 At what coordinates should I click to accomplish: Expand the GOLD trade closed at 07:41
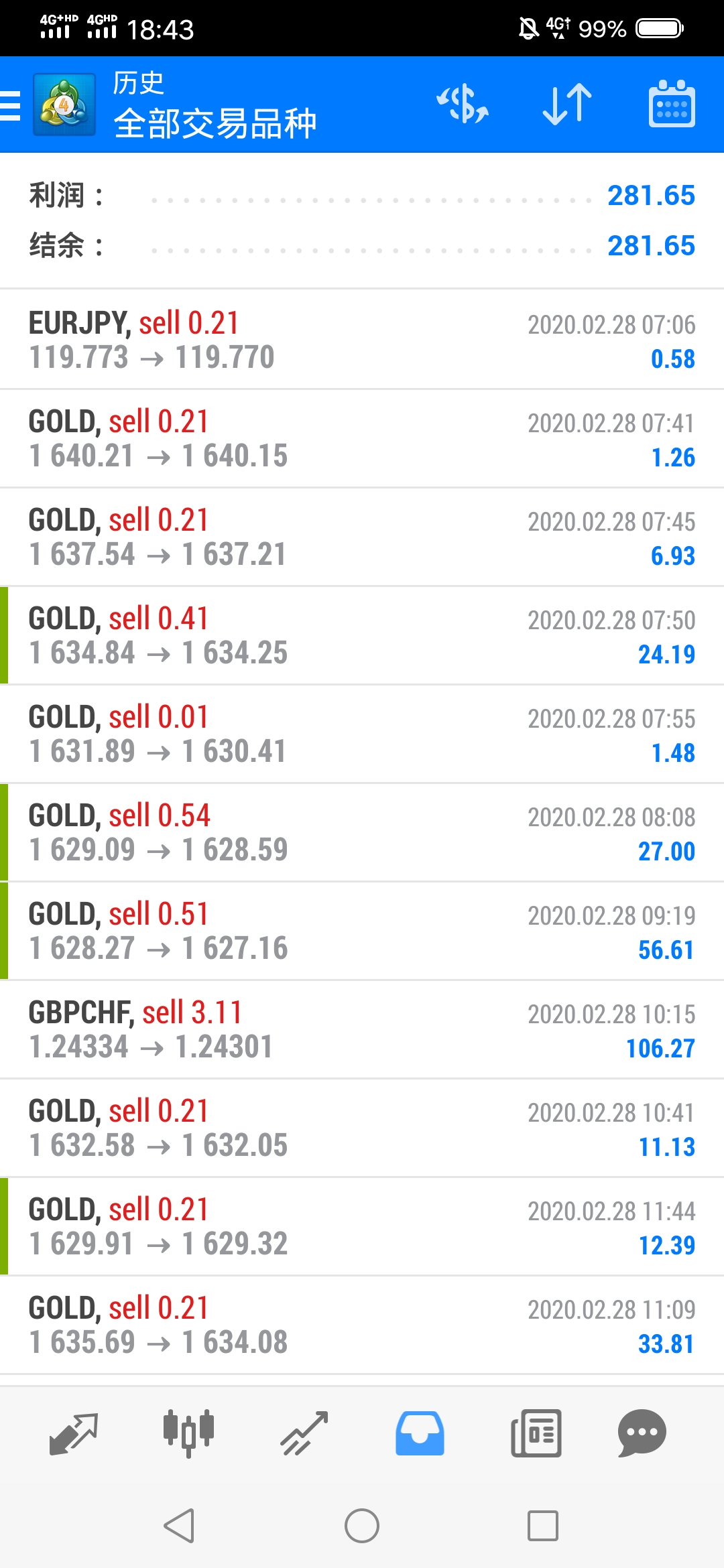tap(362, 438)
